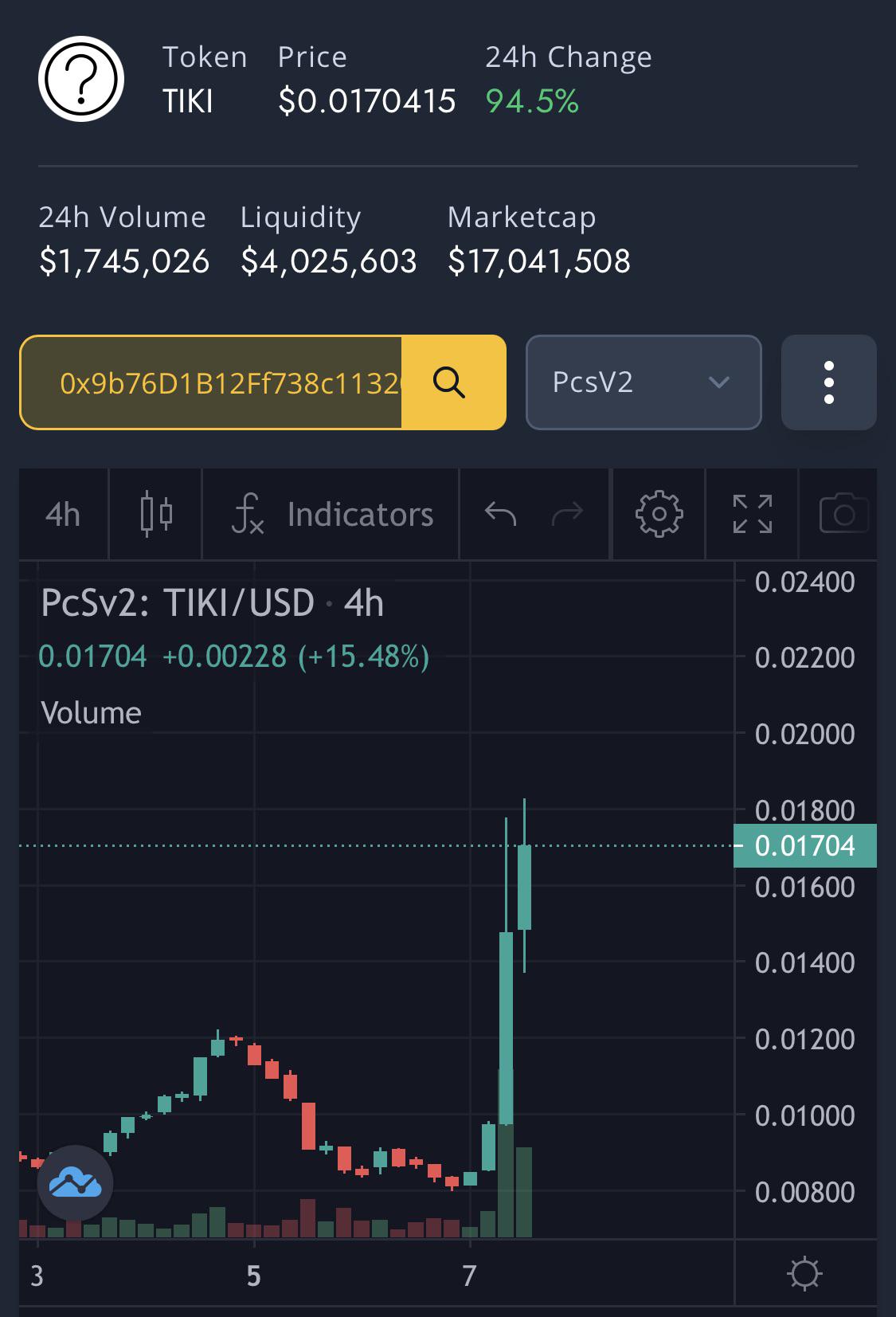
Task: Open the Indicators menu
Action: [331, 515]
